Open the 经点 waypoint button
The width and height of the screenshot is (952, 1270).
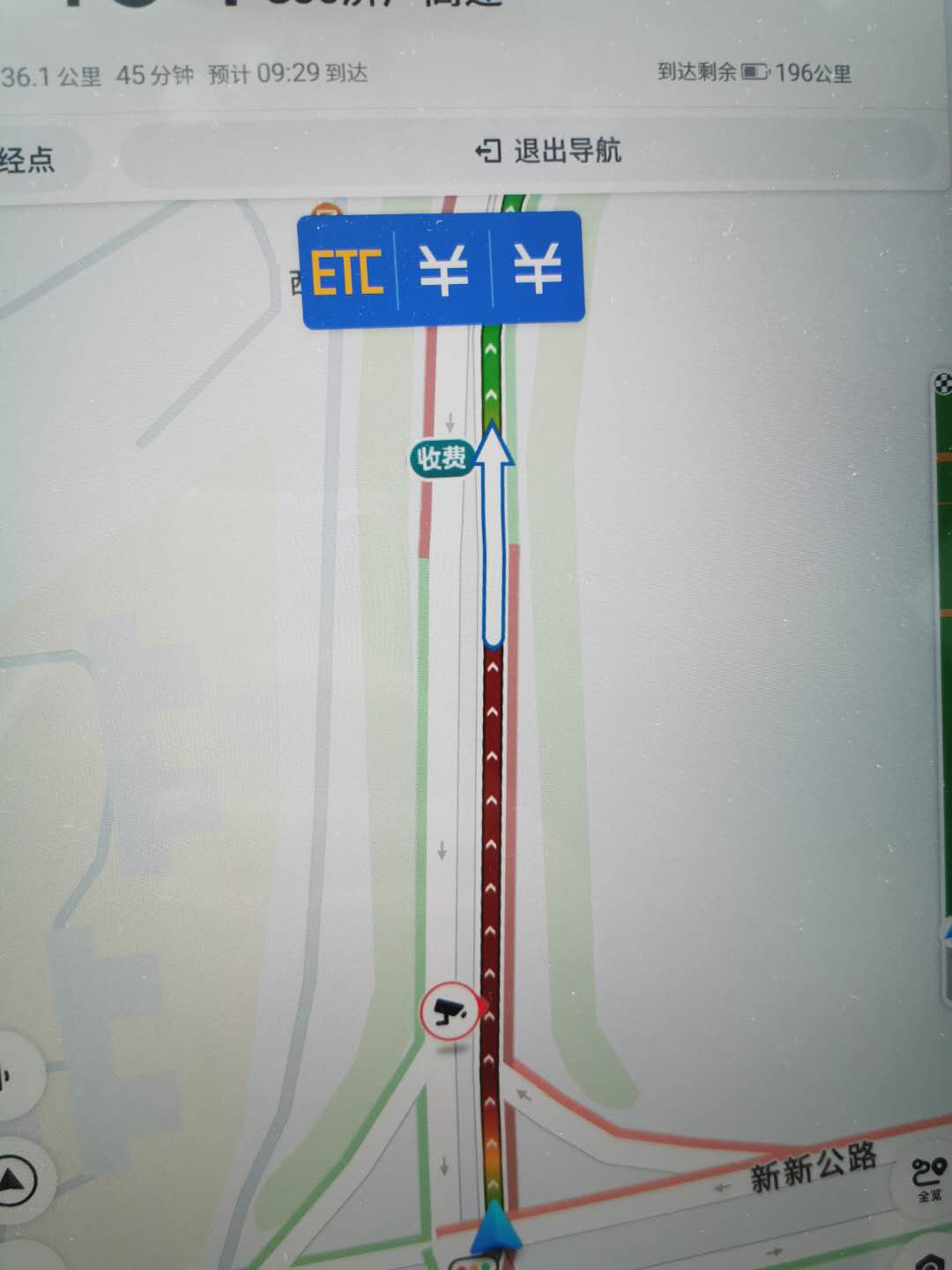click(29, 160)
